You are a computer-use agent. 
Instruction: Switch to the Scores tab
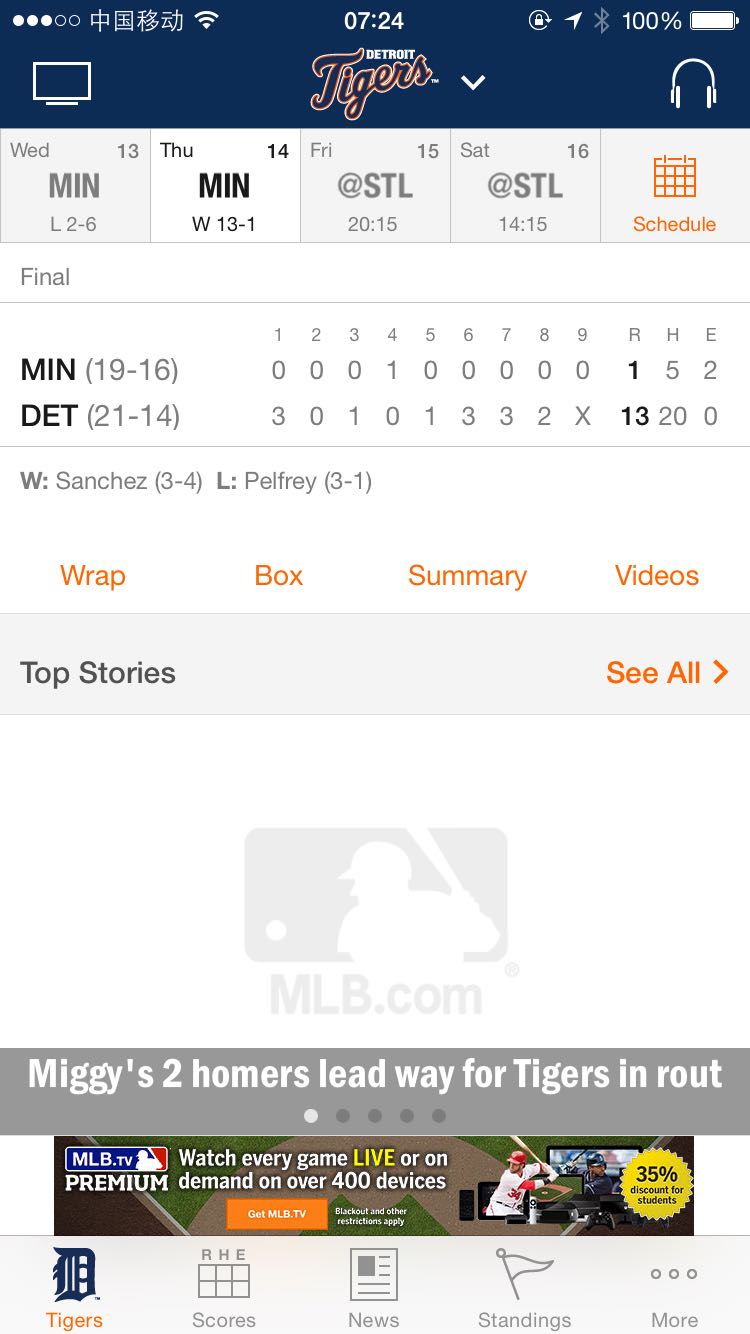click(x=224, y=1288)
